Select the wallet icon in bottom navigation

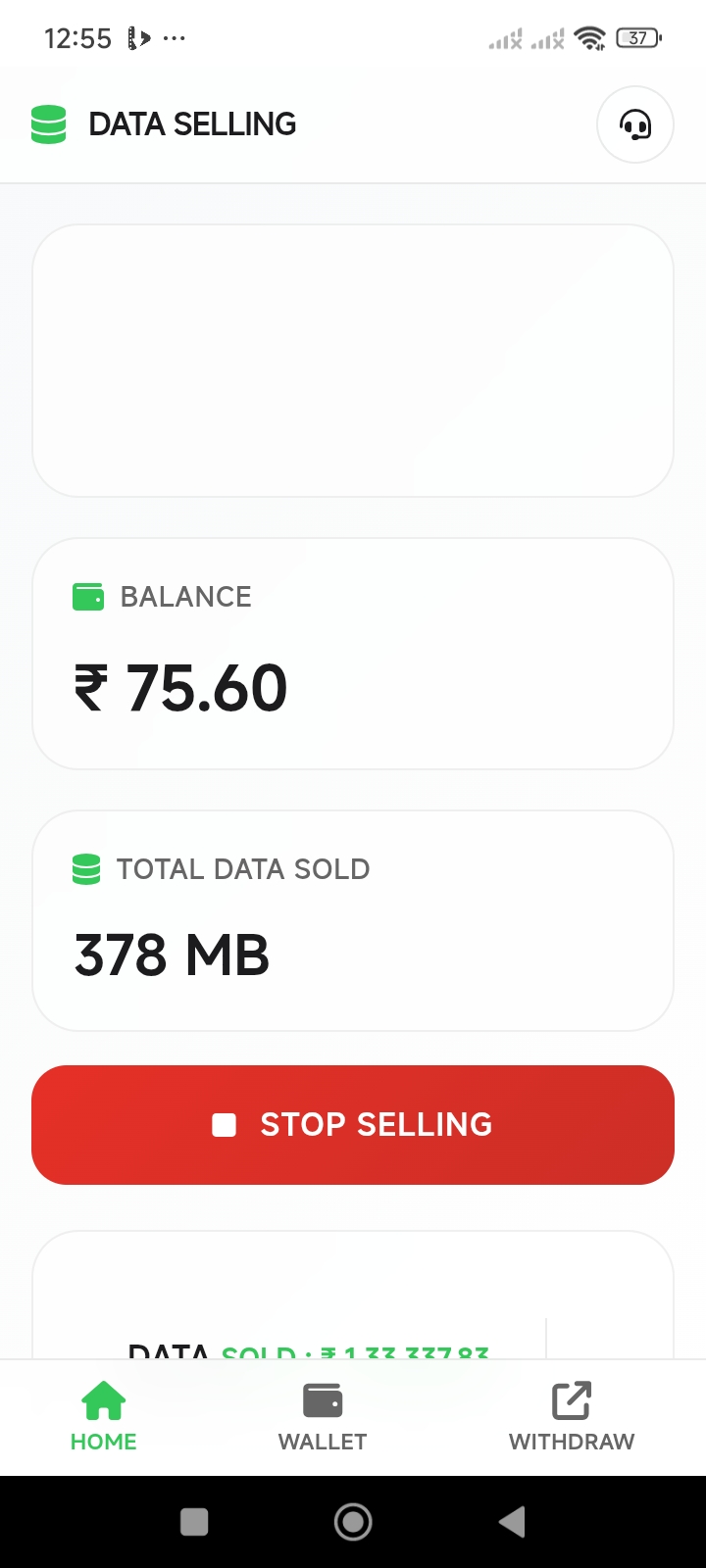[323, 1399]
